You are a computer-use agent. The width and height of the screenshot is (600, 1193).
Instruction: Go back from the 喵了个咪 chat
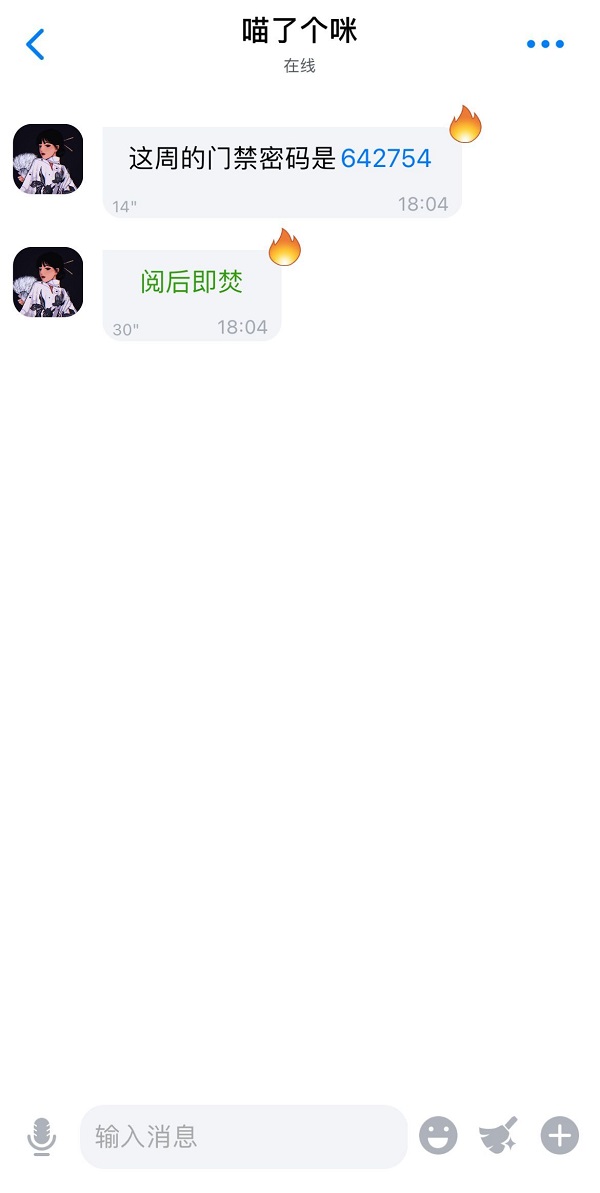tap(35, 44)
